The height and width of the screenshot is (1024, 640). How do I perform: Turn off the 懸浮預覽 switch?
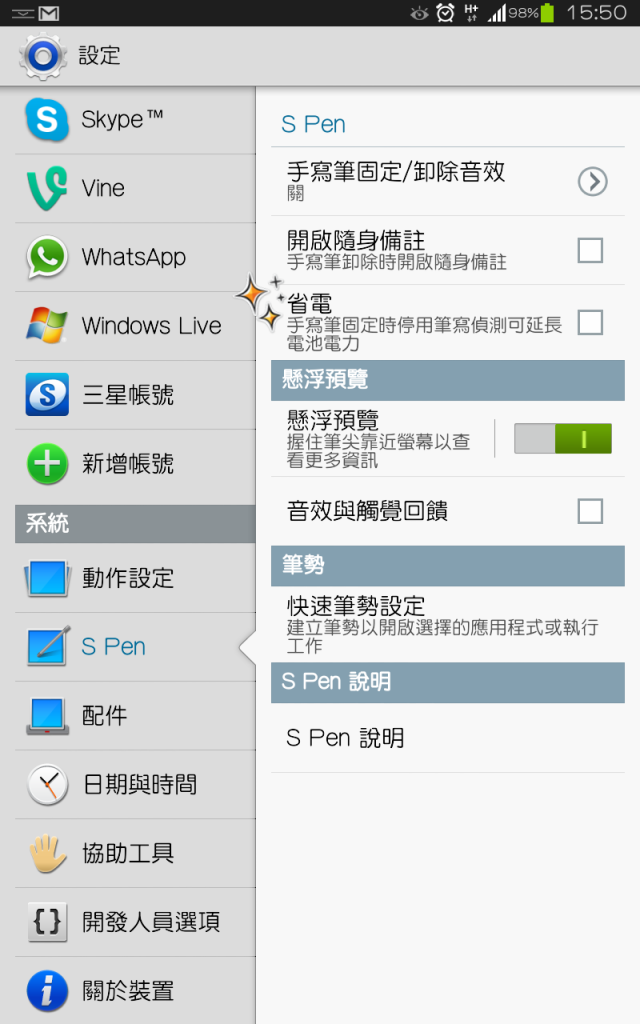563,438
